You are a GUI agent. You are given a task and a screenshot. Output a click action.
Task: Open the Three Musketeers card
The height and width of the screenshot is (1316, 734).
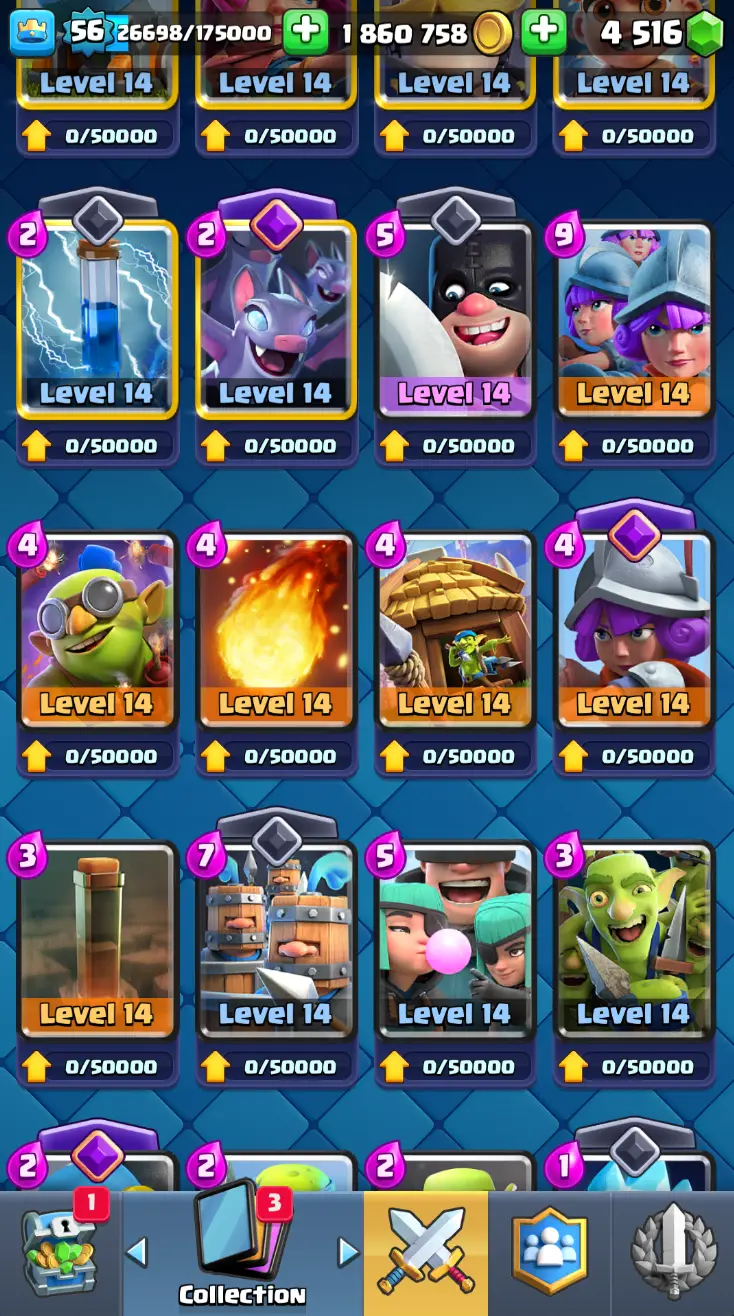tap(634, 320)
